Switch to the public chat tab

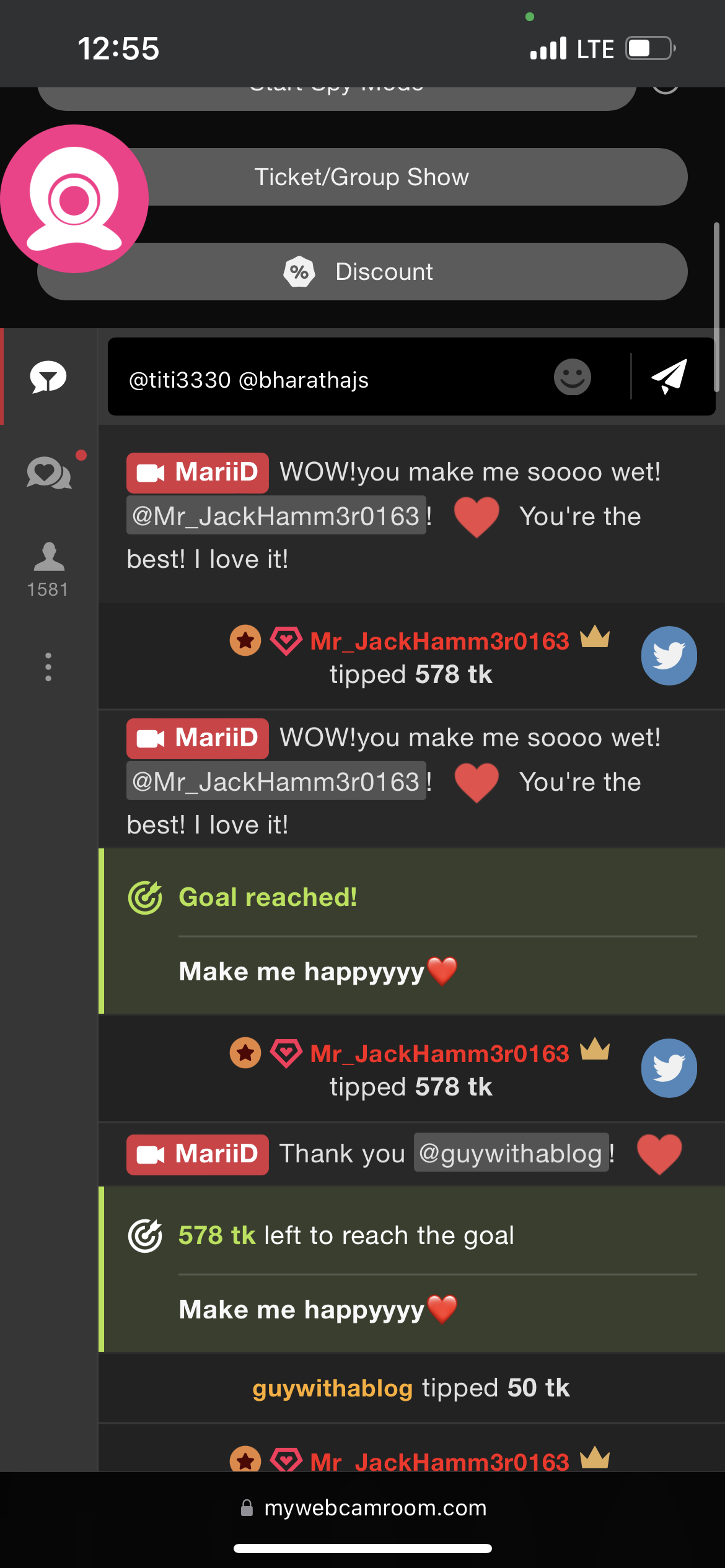(x=48, y=377)
